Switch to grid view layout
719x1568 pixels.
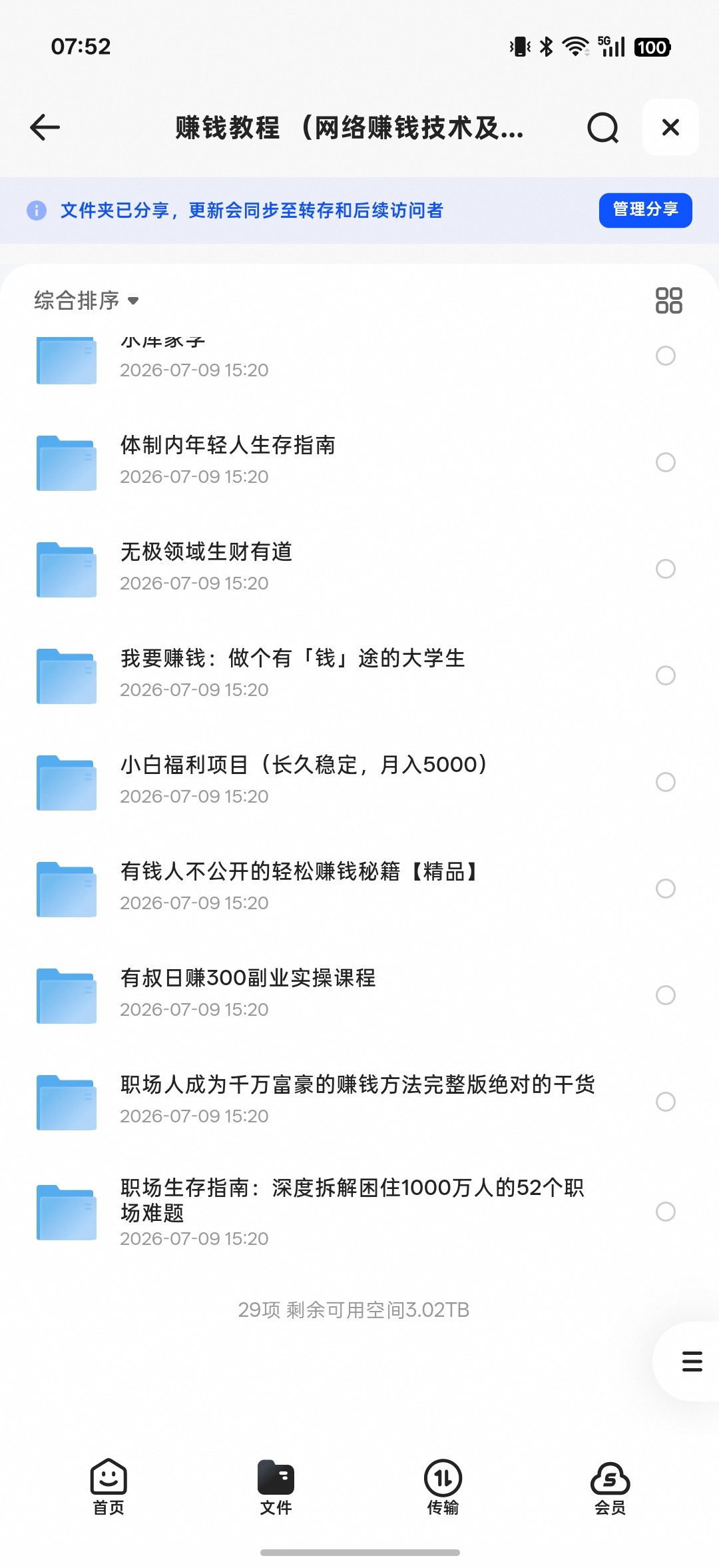click(668, 300)
